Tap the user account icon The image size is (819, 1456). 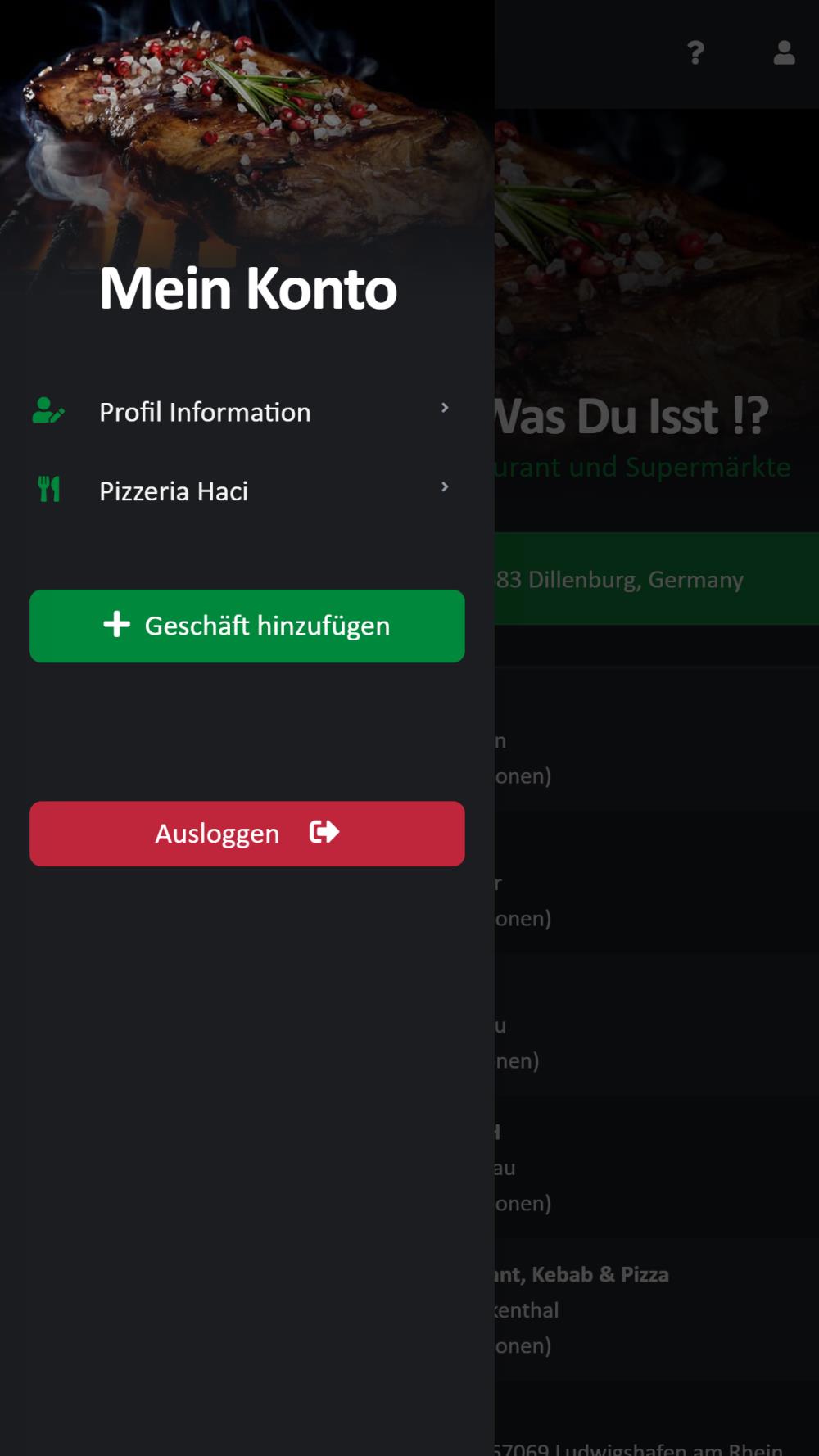784,53
